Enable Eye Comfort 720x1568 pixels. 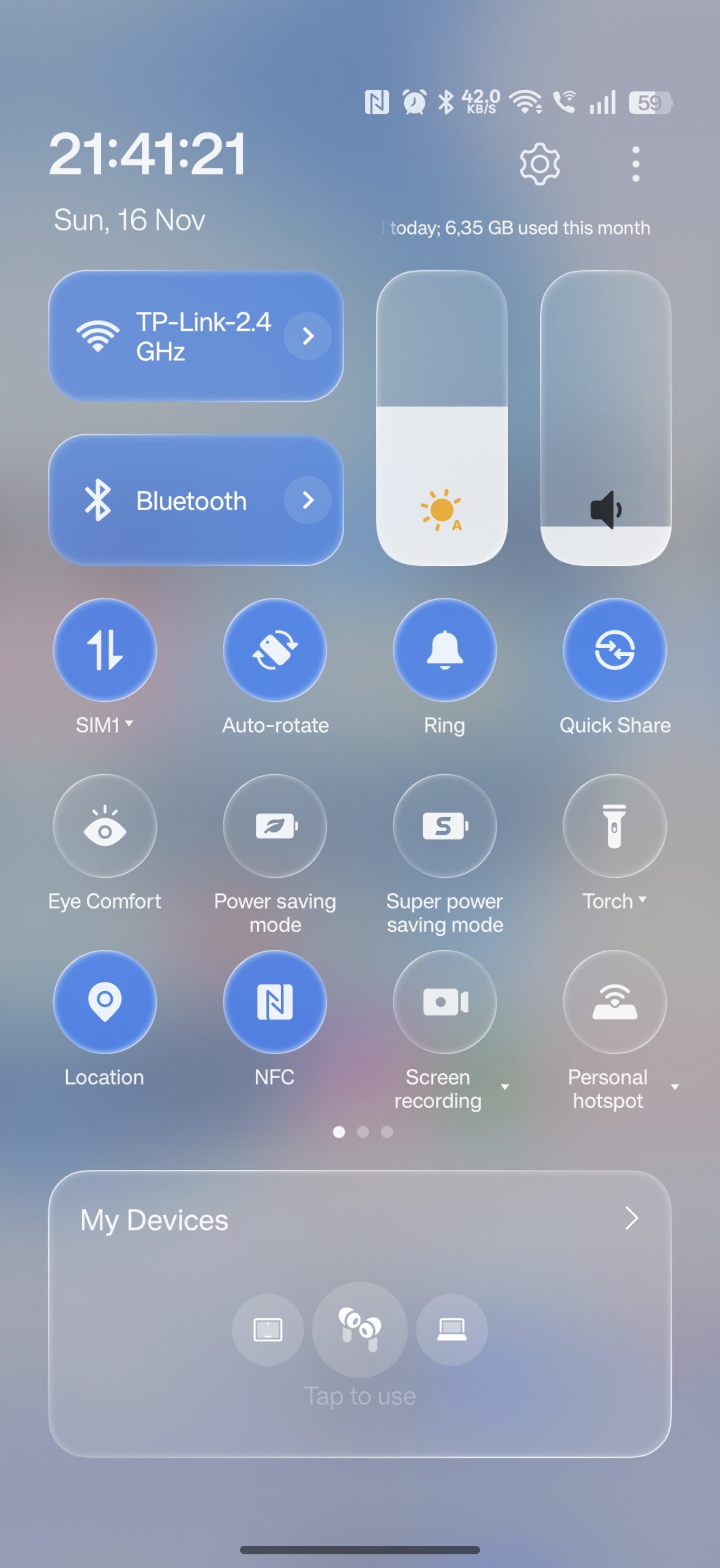[105, 826]
